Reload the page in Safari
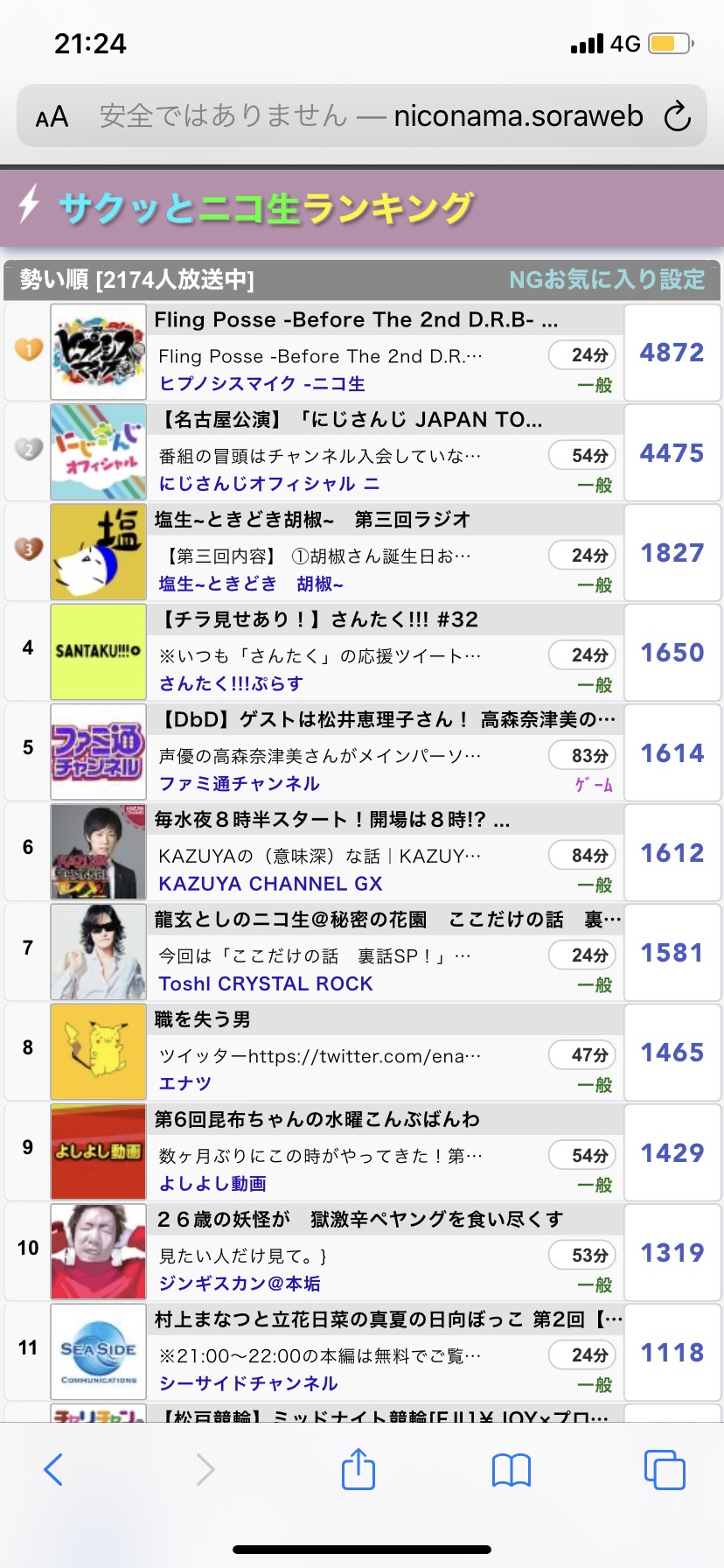The width and height of the screenshot is (724, 1568). (x=677, y=116)
